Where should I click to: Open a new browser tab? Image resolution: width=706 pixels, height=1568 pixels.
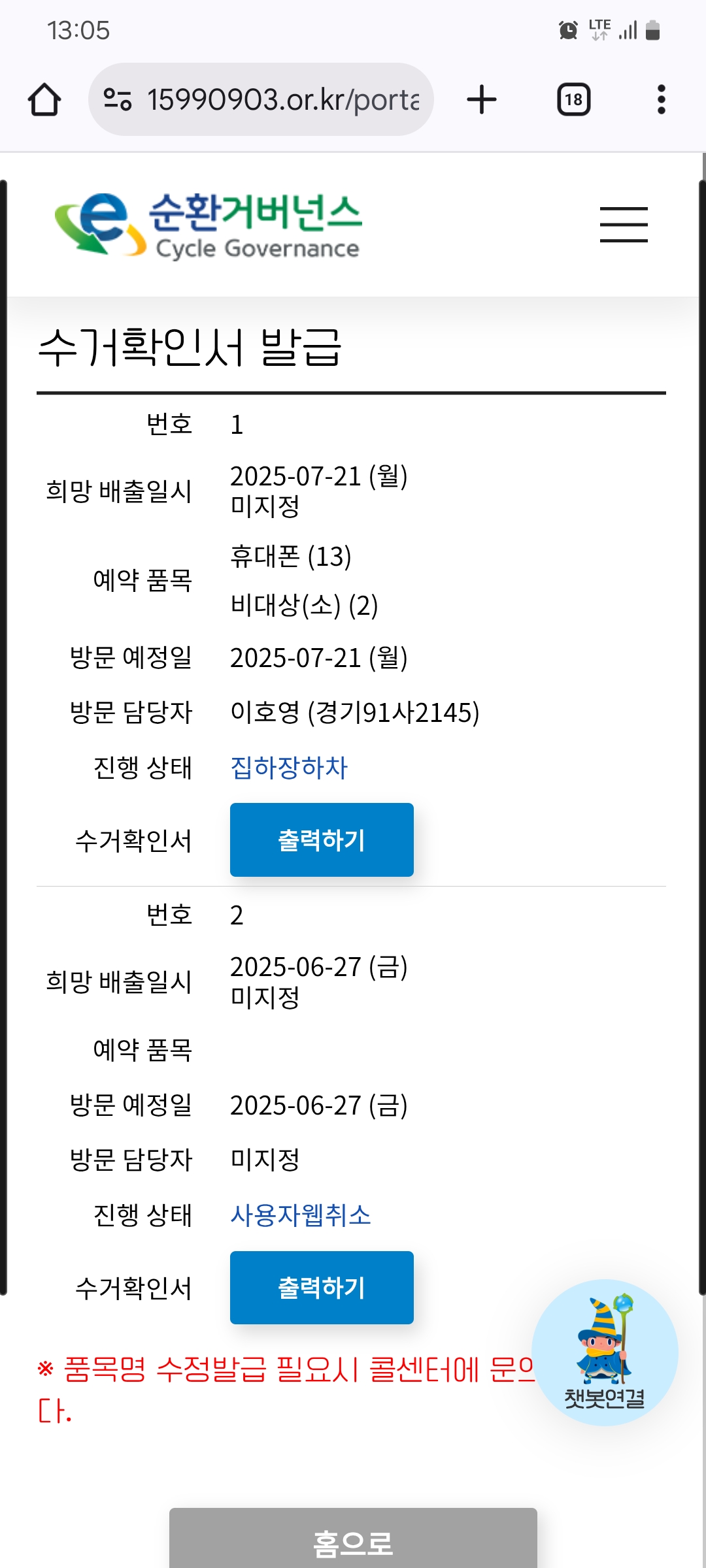(x=482, y=100)
